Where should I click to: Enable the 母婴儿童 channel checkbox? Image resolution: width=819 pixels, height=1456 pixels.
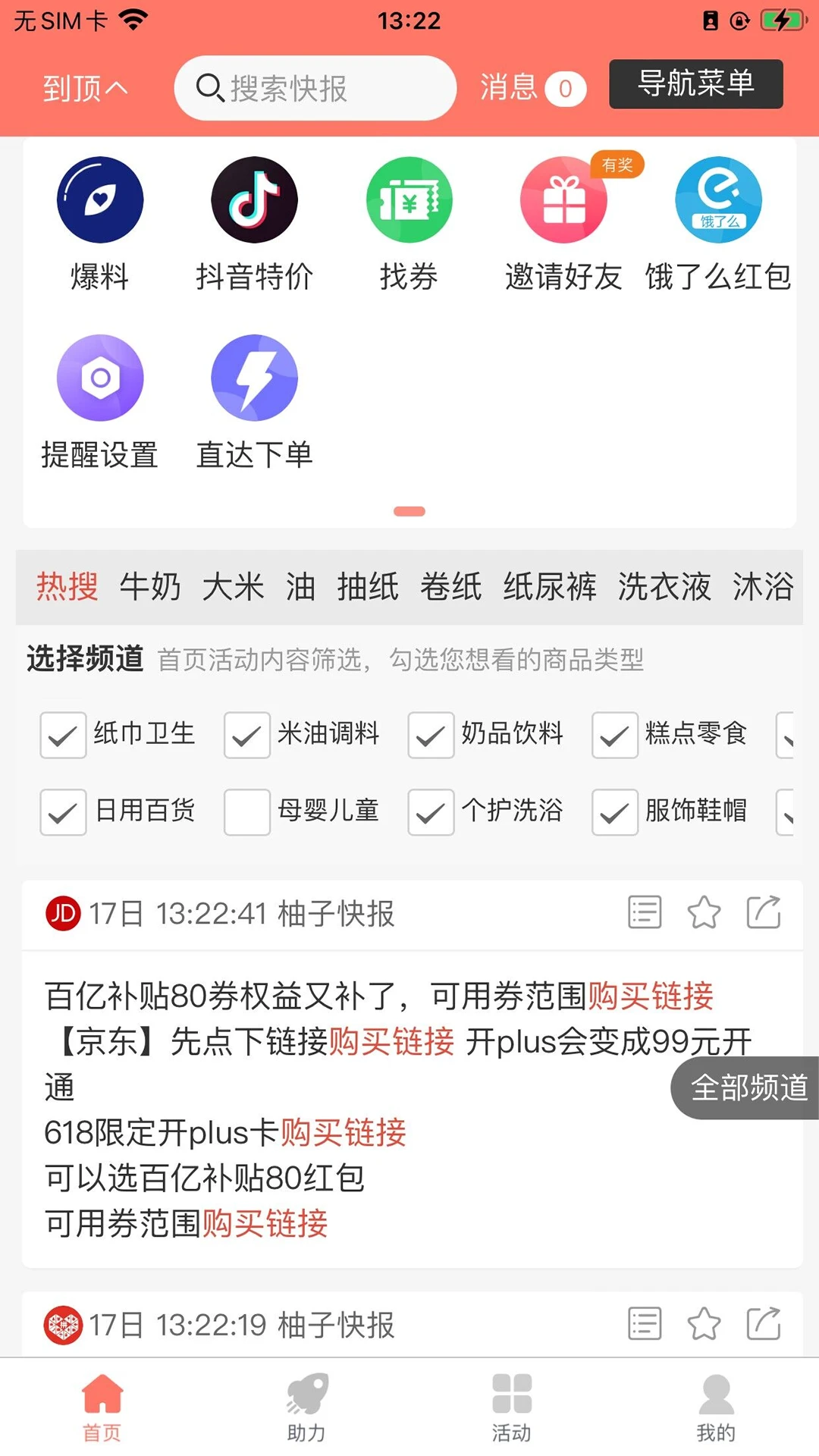[x=247, y=813]
